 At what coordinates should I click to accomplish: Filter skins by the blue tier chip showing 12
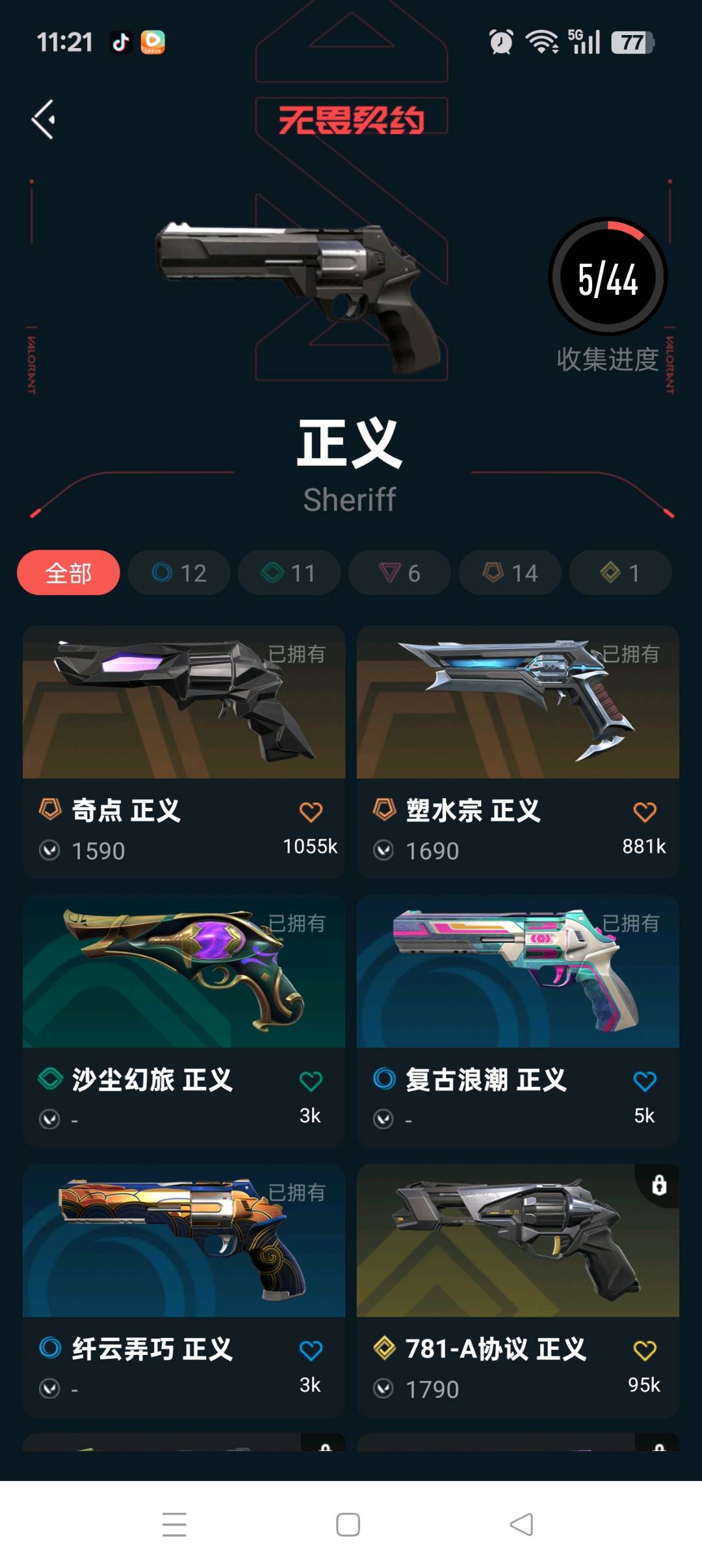point(179,573)
